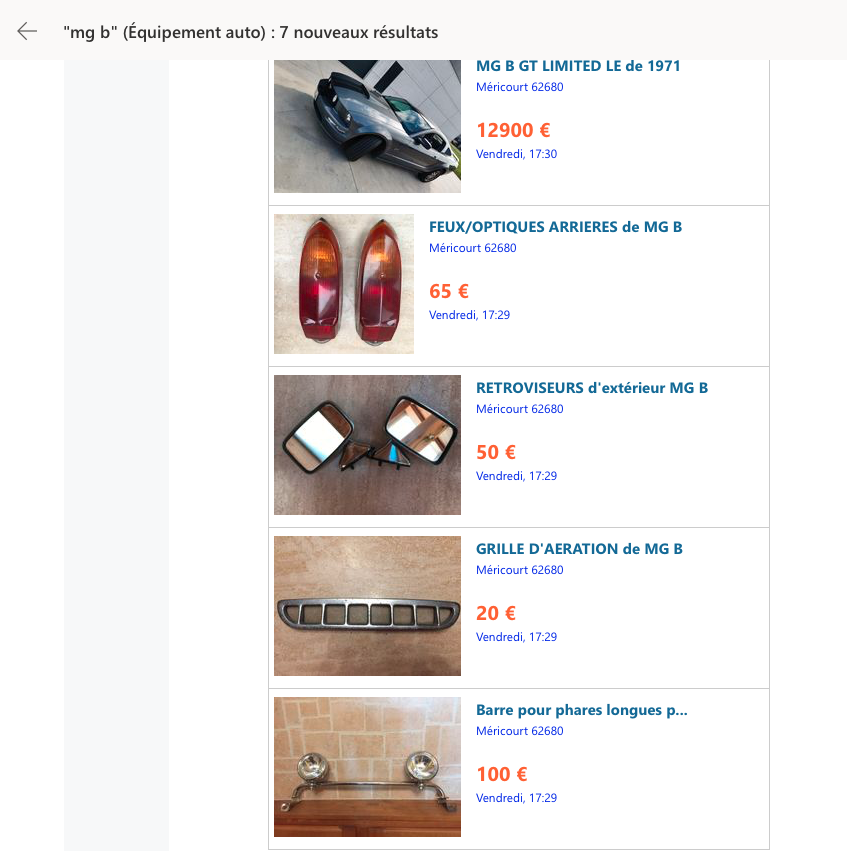Go back with the top-left arrow

tap(27, 32)
